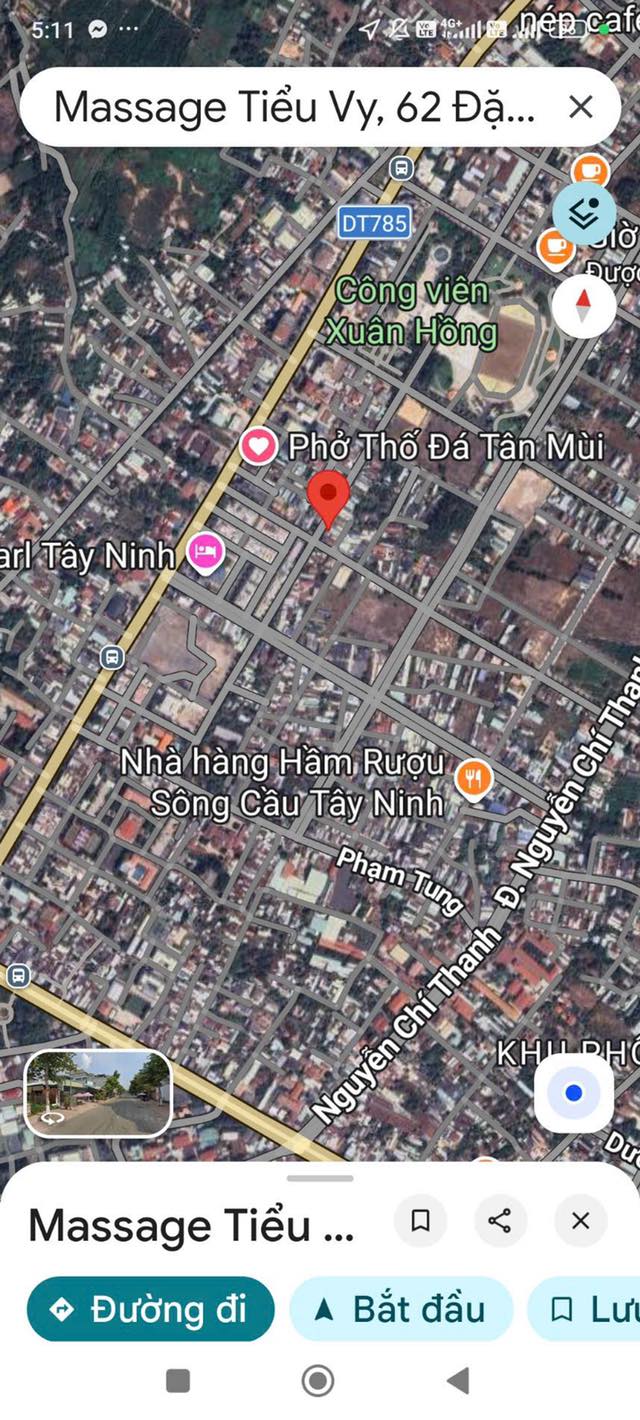Save the place with the bookmark icon
640x1420 pixels.
click(421, 1220)
